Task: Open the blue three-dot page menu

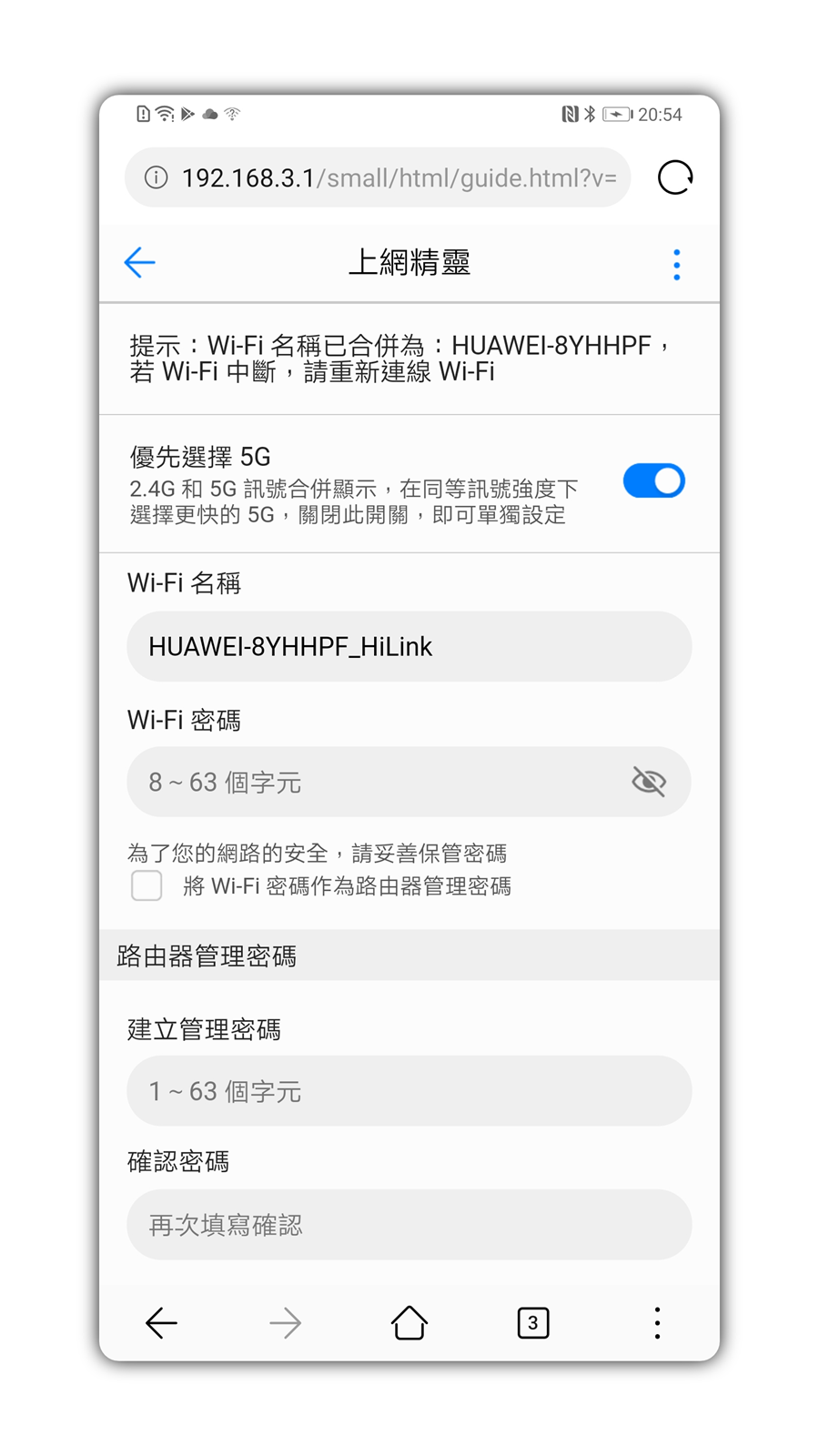Action: (676, 264)
